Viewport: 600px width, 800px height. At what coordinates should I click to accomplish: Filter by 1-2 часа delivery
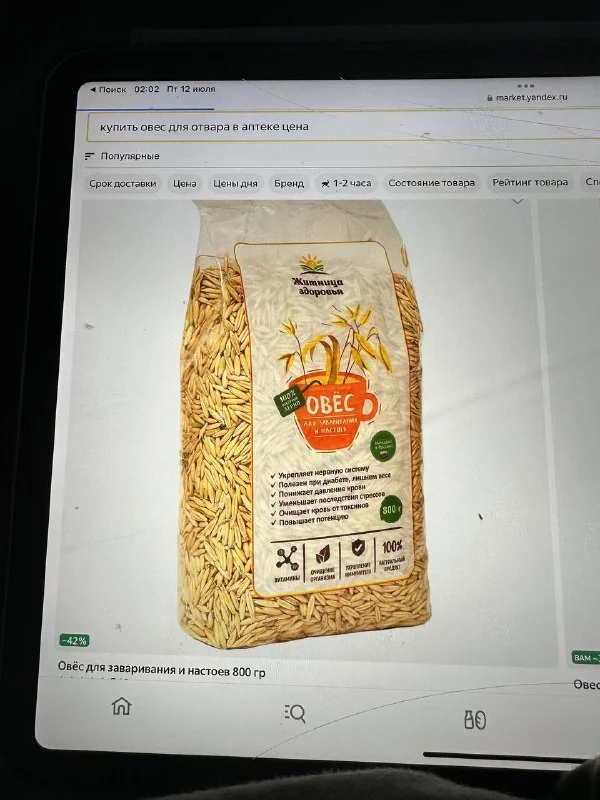tap(345, 183)
